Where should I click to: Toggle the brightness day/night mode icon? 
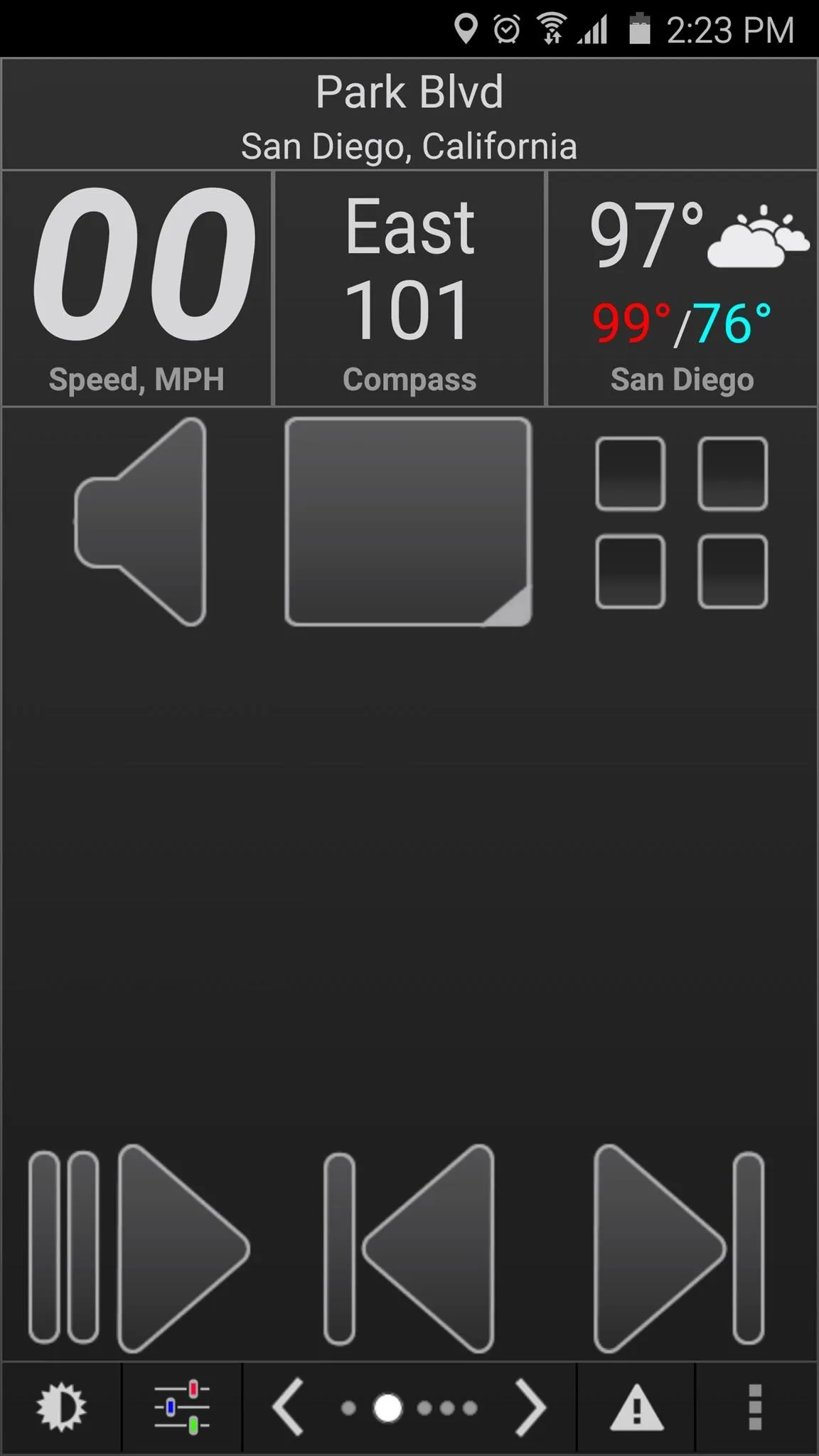point(61,1406)
